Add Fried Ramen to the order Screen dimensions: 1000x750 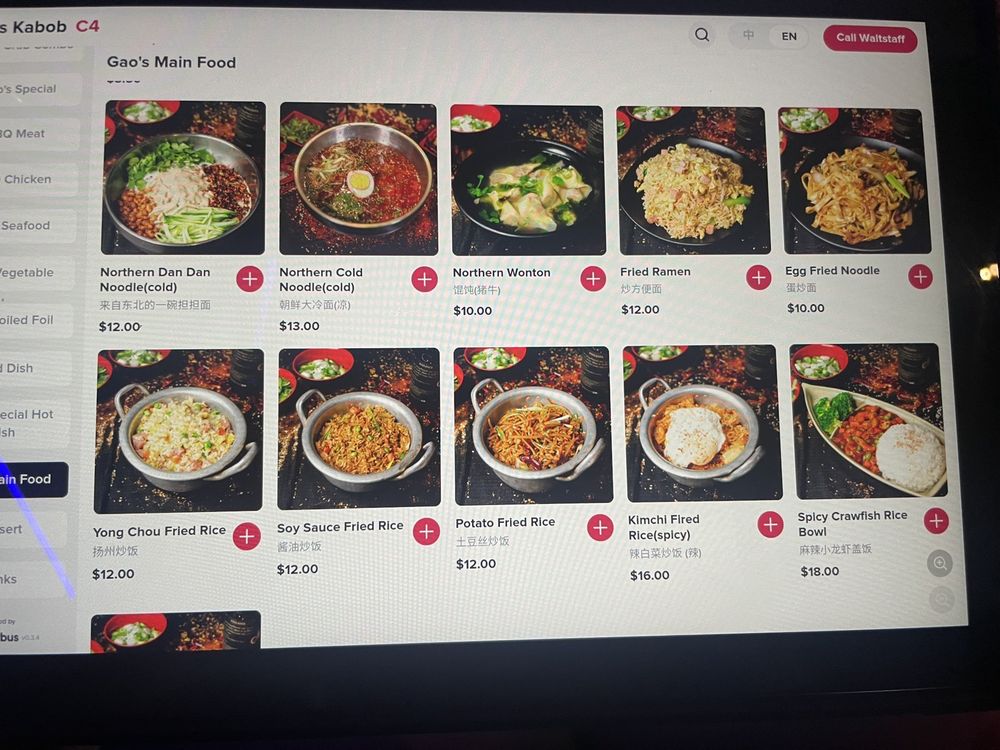(759, 278)
